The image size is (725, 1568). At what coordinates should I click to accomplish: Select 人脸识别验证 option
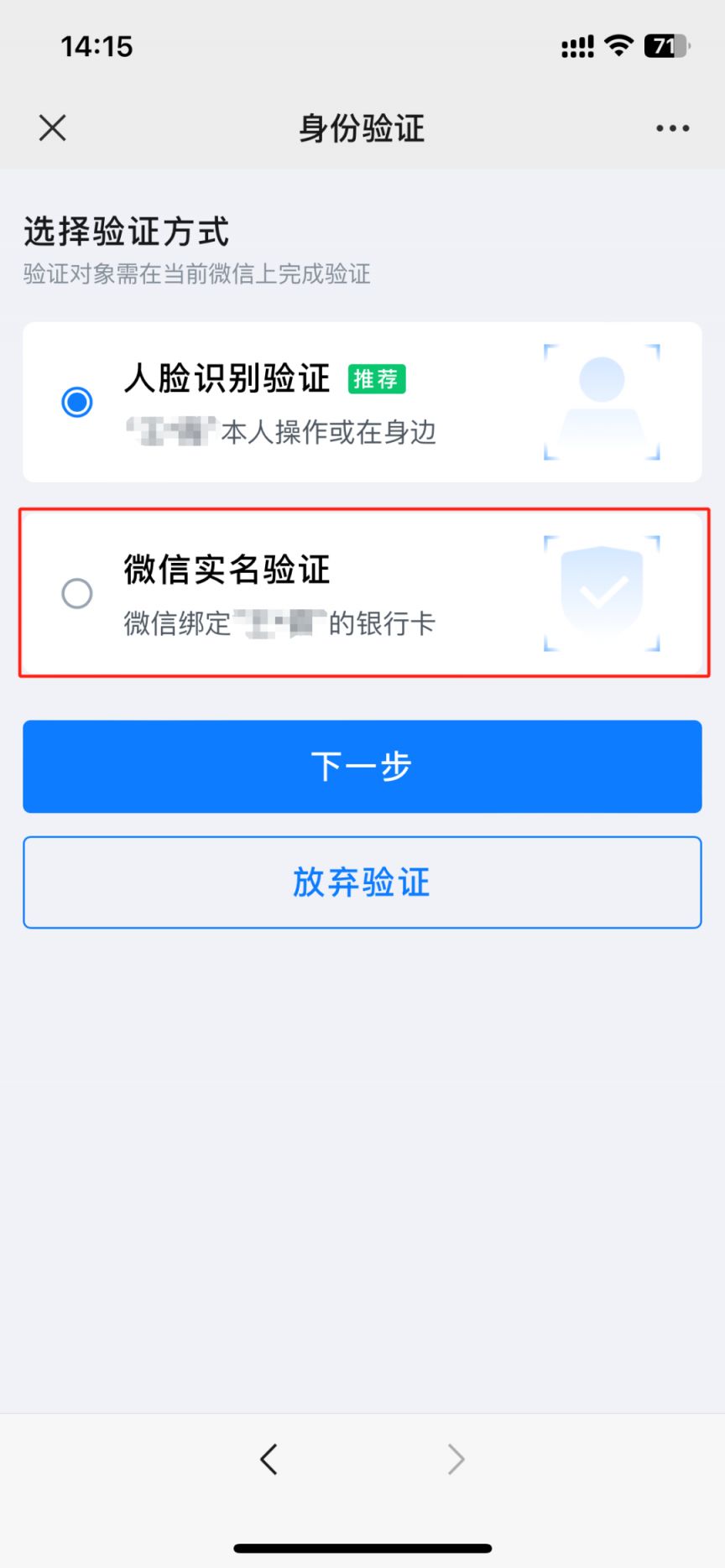(x=77, y=402)
